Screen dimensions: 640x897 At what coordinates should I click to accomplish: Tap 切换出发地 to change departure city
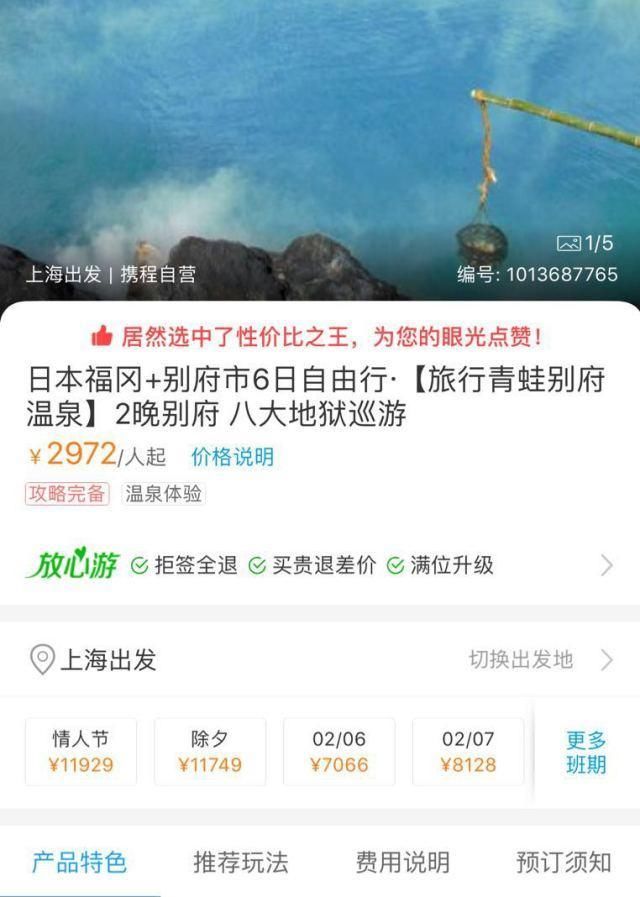540,660
